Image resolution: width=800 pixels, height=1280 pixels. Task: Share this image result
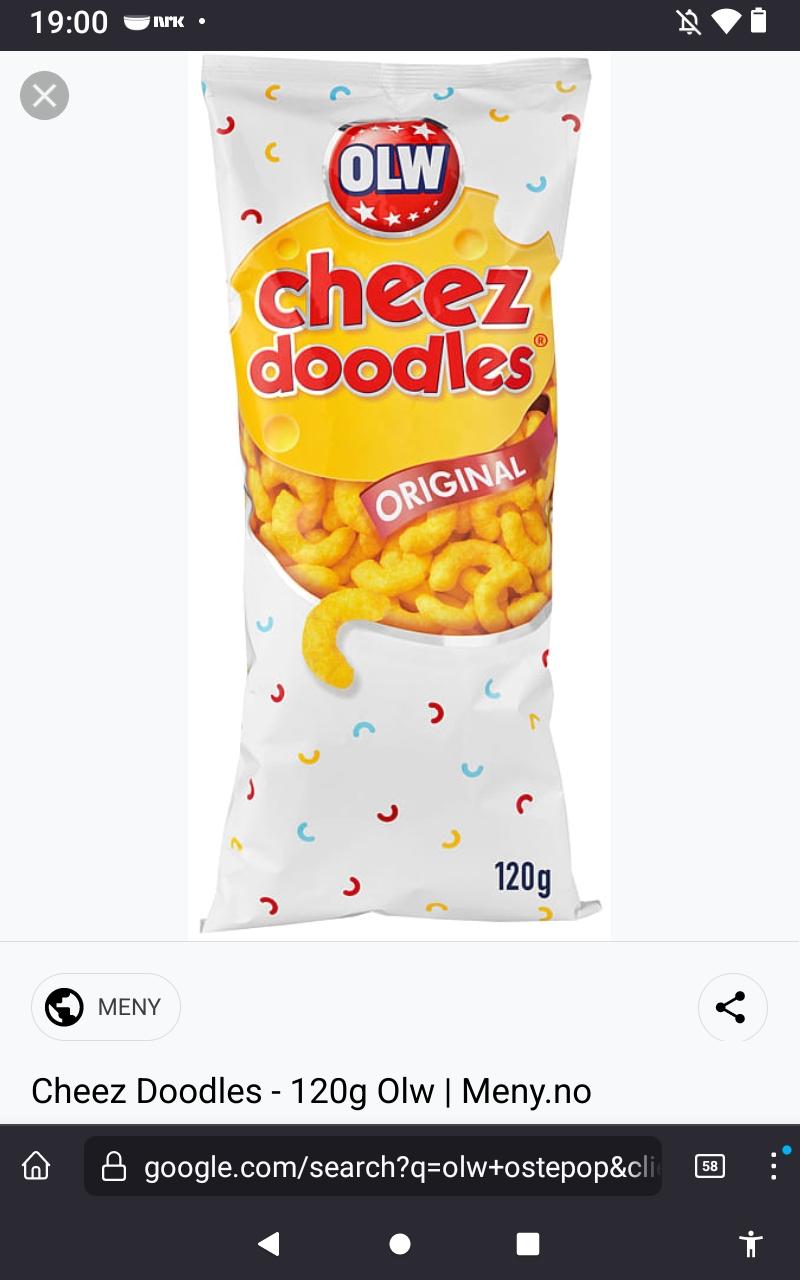click(732, 1007)
